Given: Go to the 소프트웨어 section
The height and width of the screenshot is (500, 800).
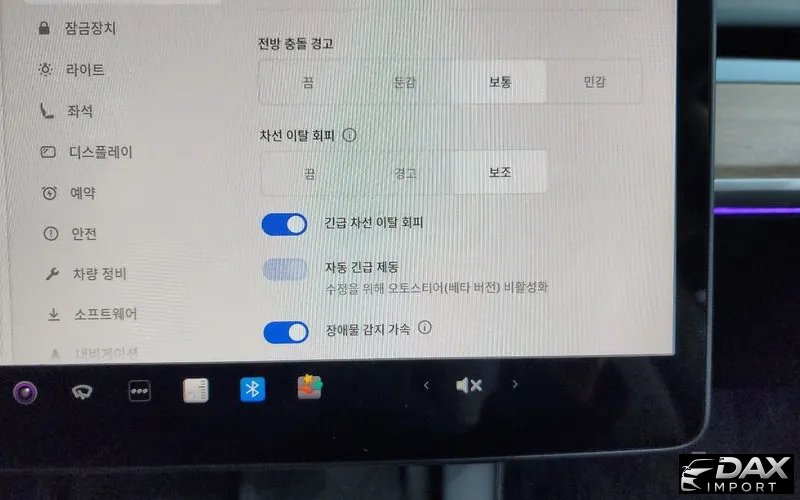Looking at the screenshot, I should [x=104, y=314].
